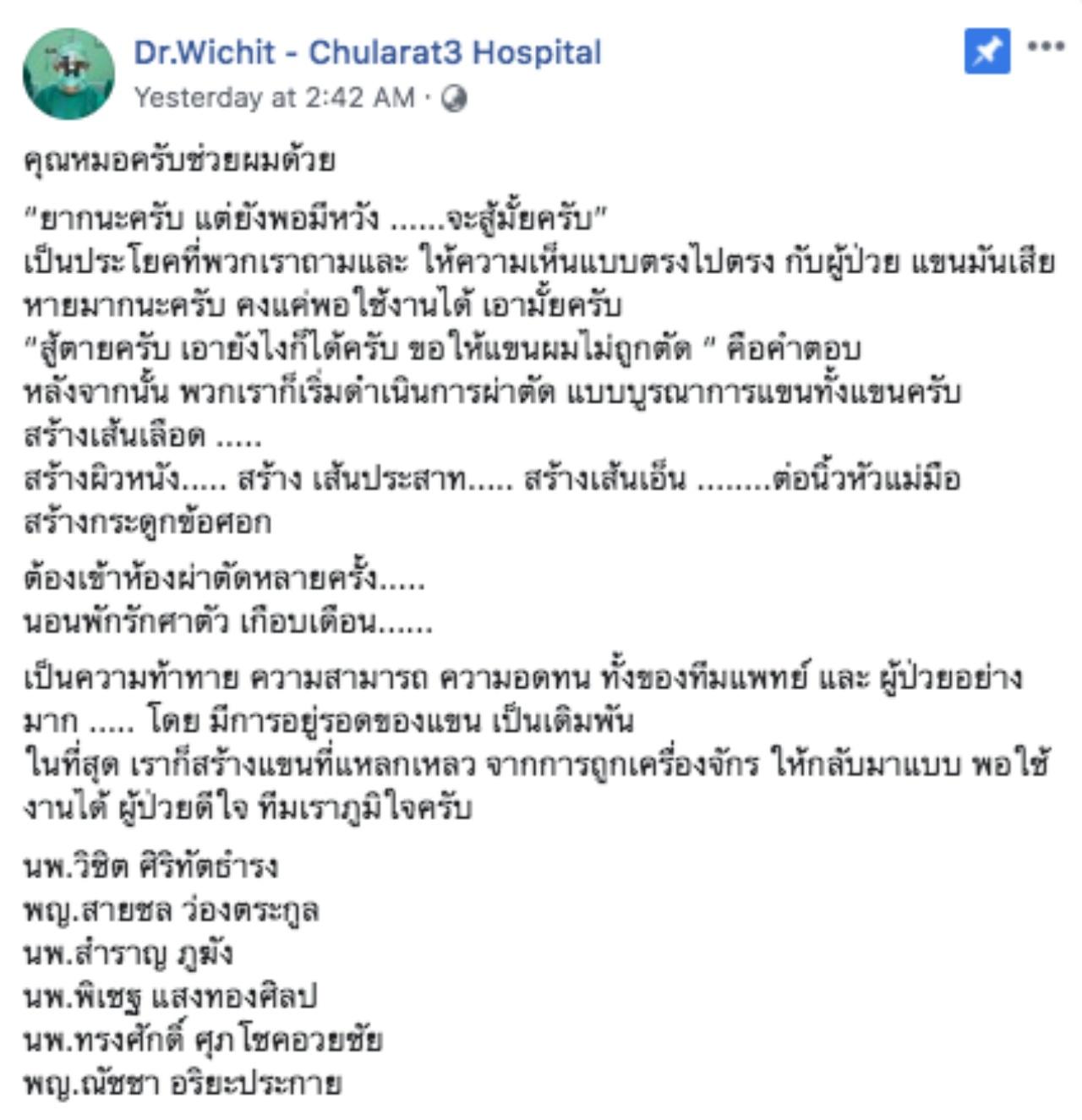The width and height of the screenshot is (1082, 1120).
Task: Open Dr.Wichit - Chularat3 Hospital page
Action: [x=367, y=52]
